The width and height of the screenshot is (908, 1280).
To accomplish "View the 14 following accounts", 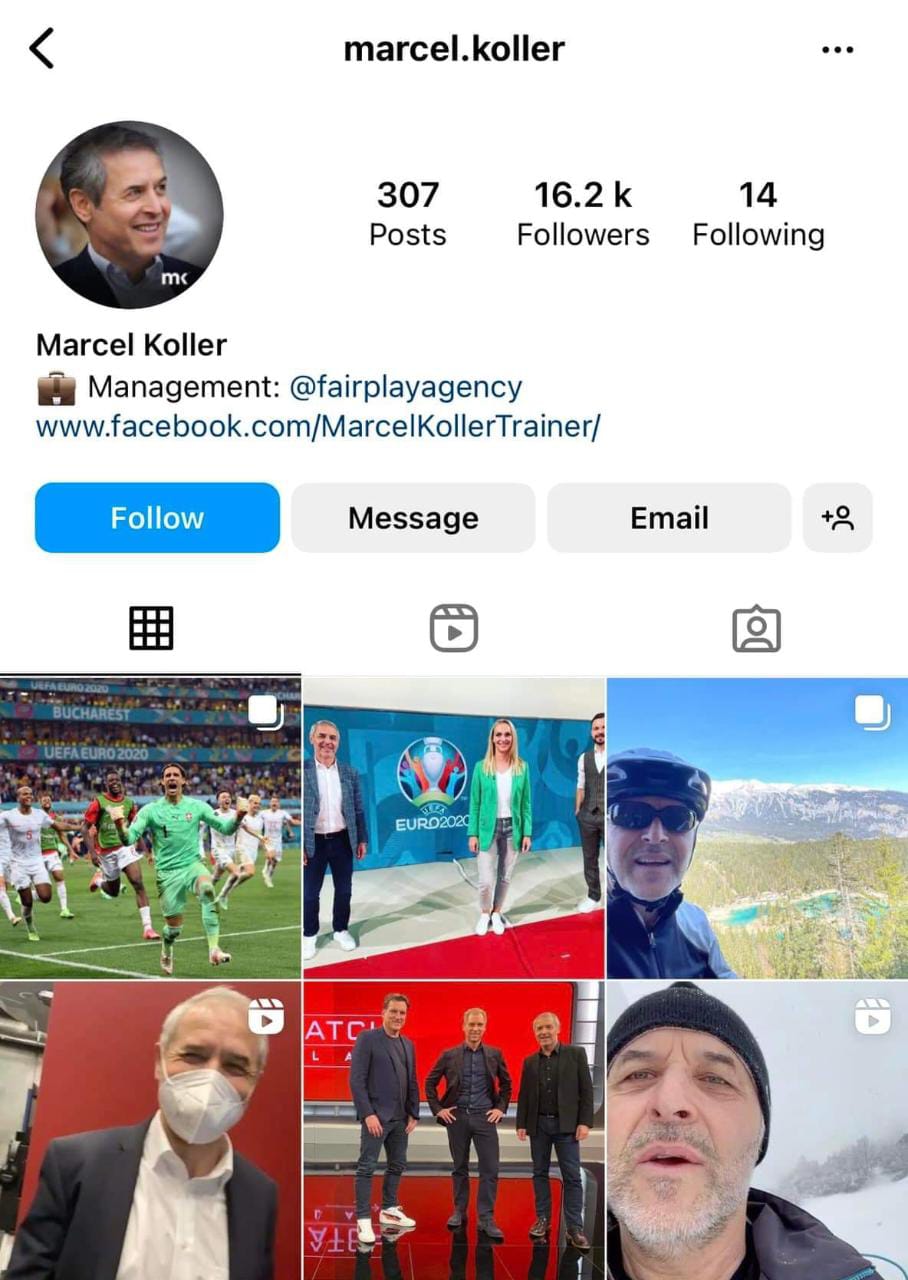I will 758,213.
